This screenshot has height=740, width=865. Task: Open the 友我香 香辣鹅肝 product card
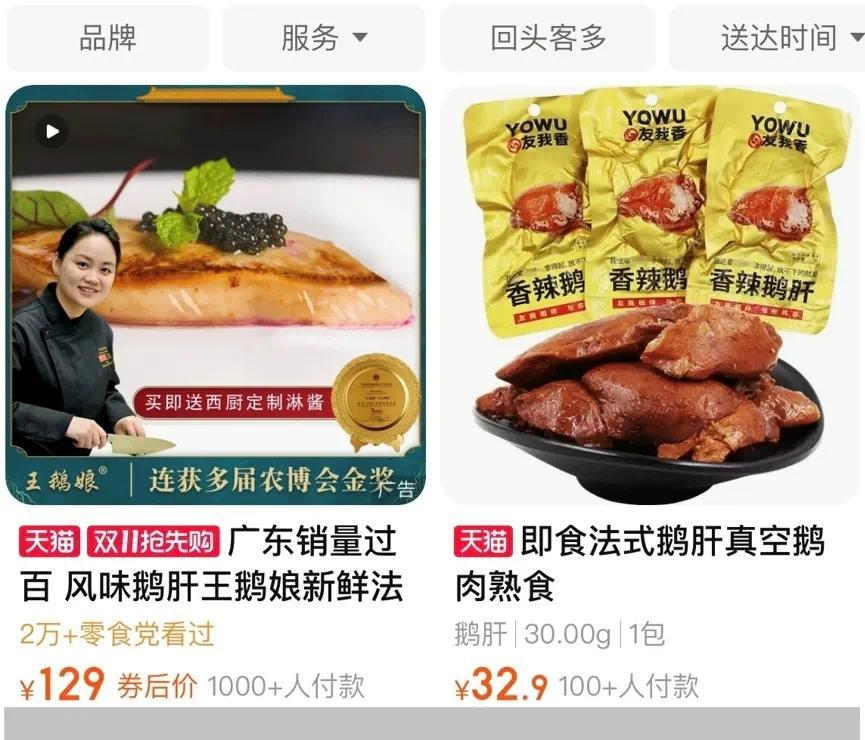click(650, 300)
